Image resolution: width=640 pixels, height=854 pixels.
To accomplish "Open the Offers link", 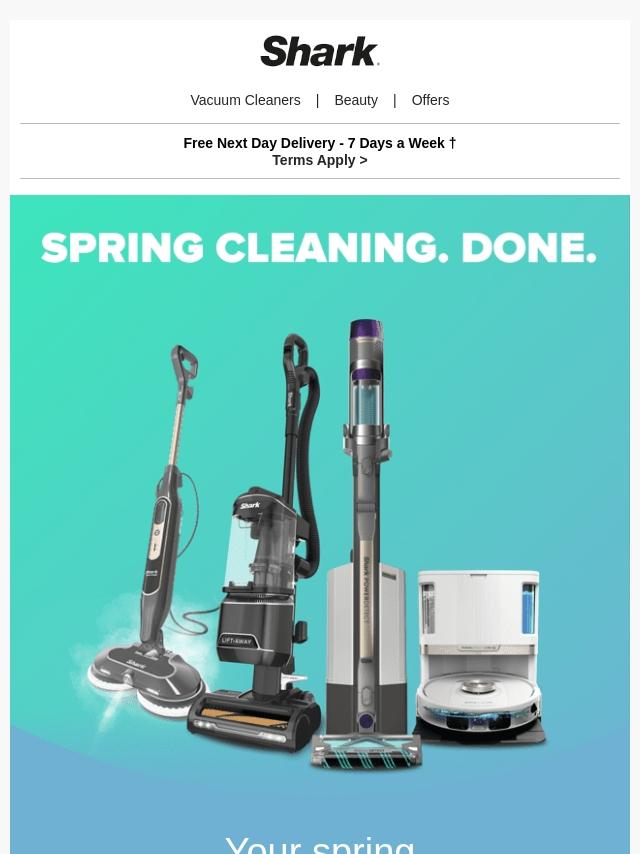I will [430, 100].
